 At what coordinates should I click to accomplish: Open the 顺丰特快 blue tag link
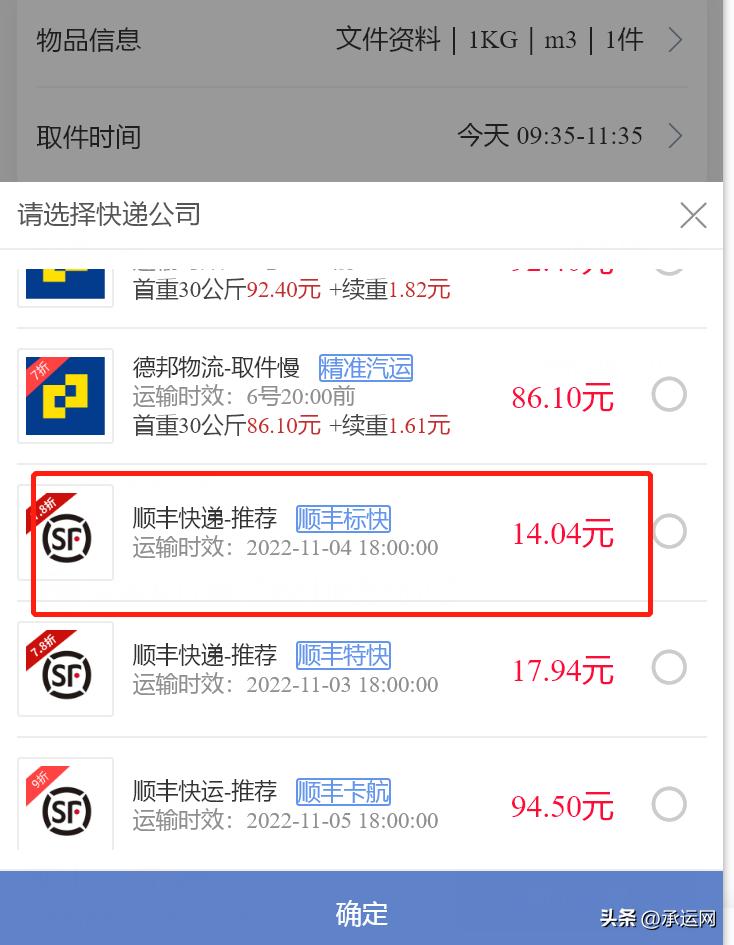[342, 654]
